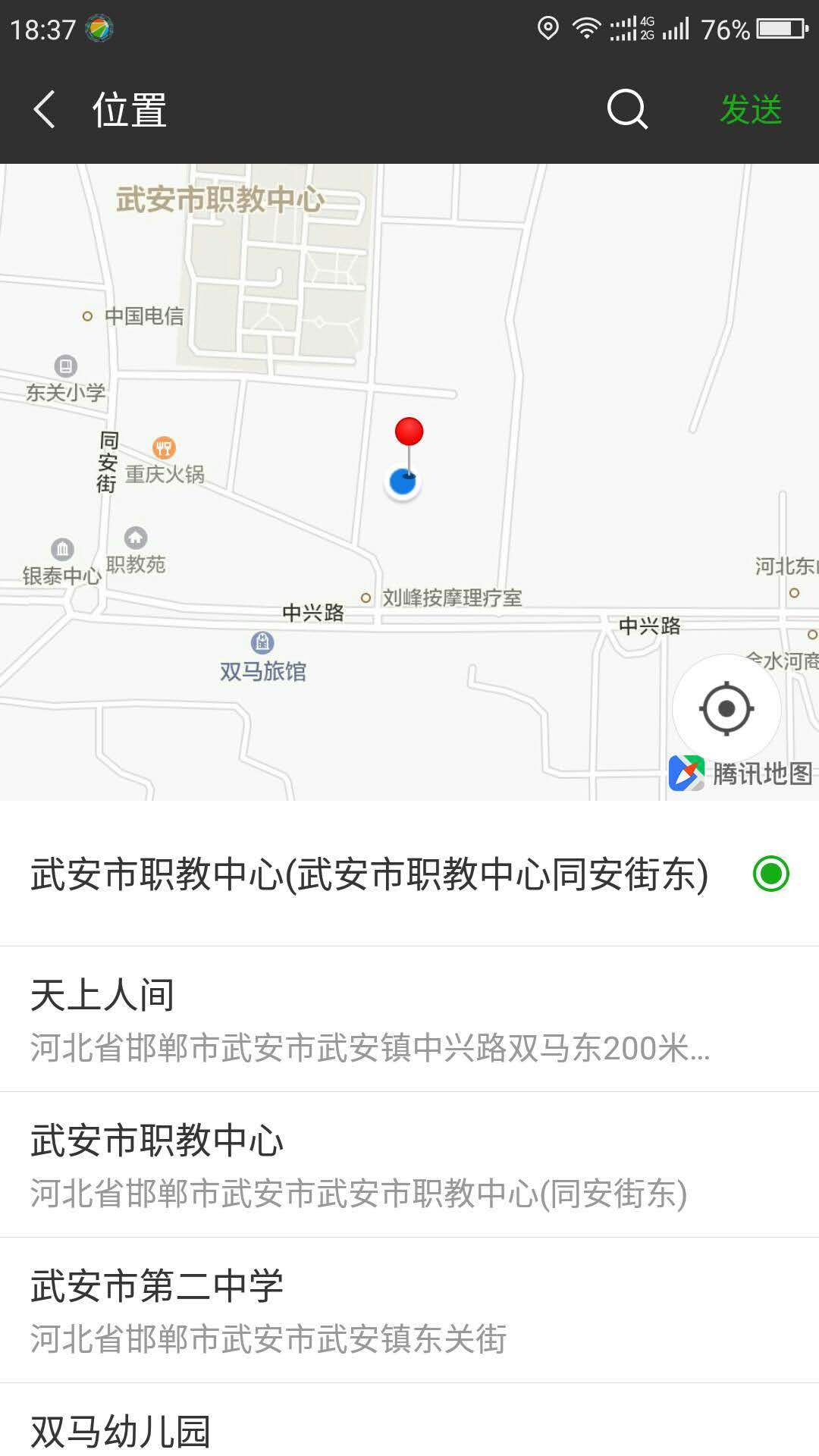Tap the 职教苑 house-shaped icon
The width and height of the screenshot is (819, 1456).
coord(135,538)
